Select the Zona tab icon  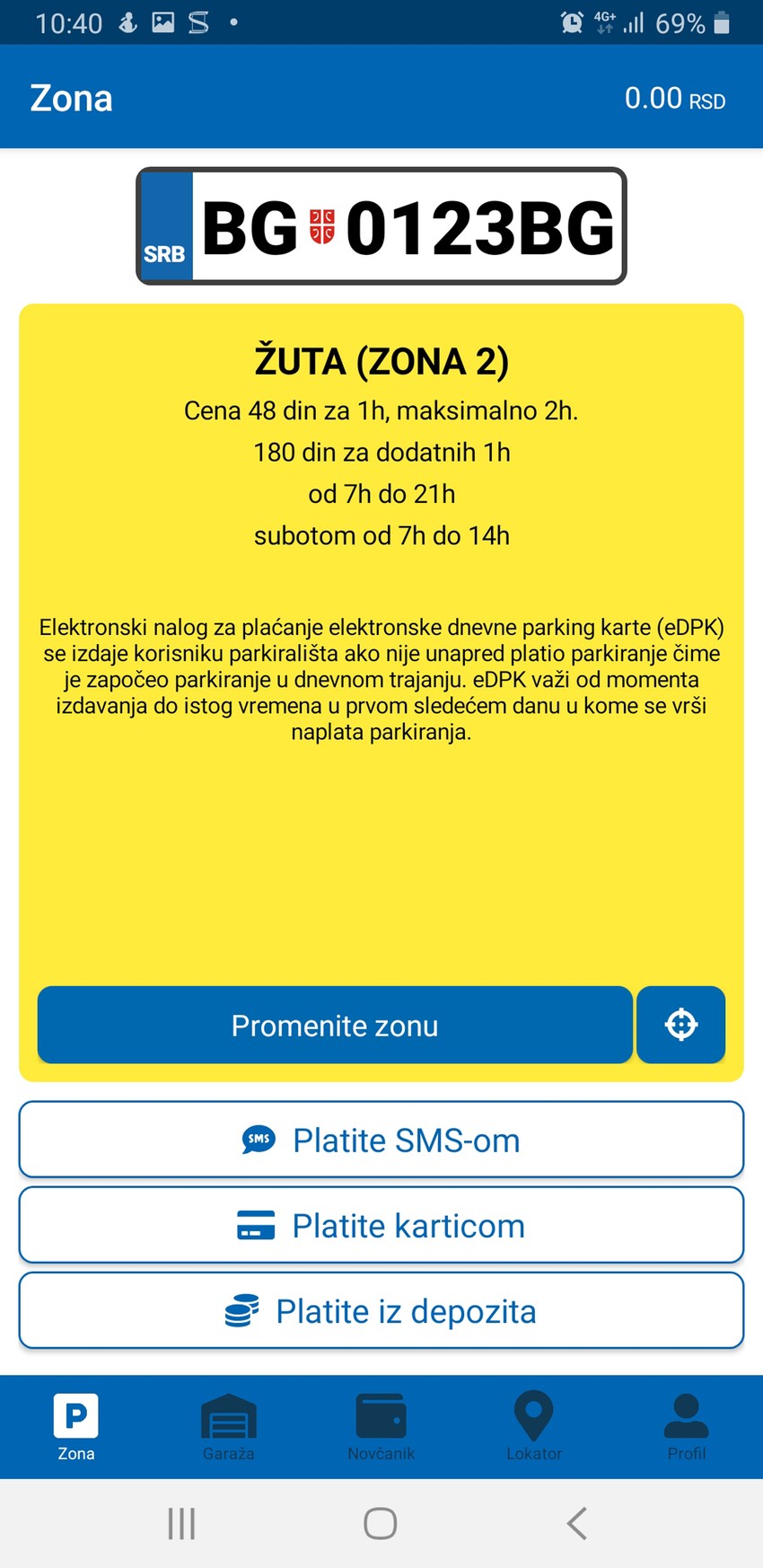click(x=76, y=1415)
